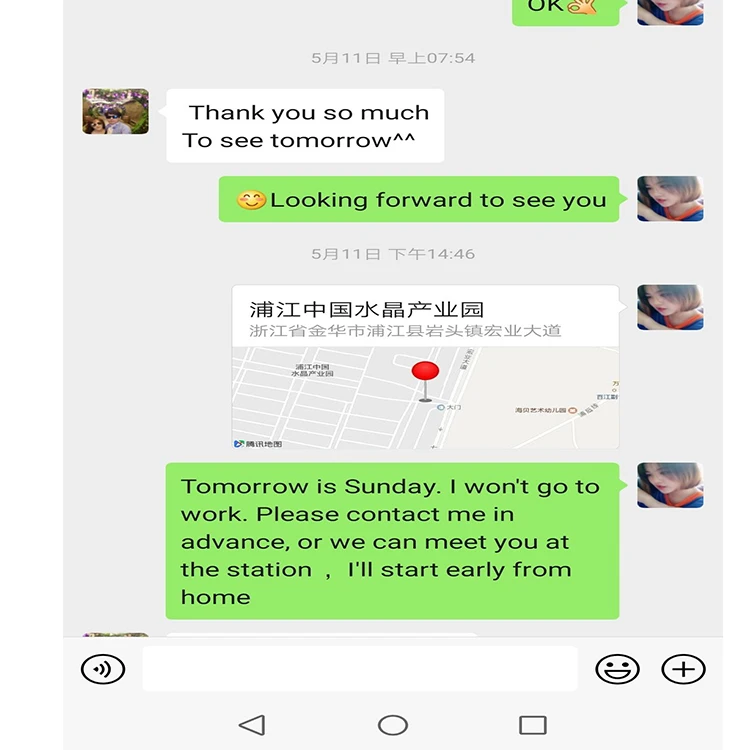Focus the message text field

pyautogui.click(x=360, y=668)
